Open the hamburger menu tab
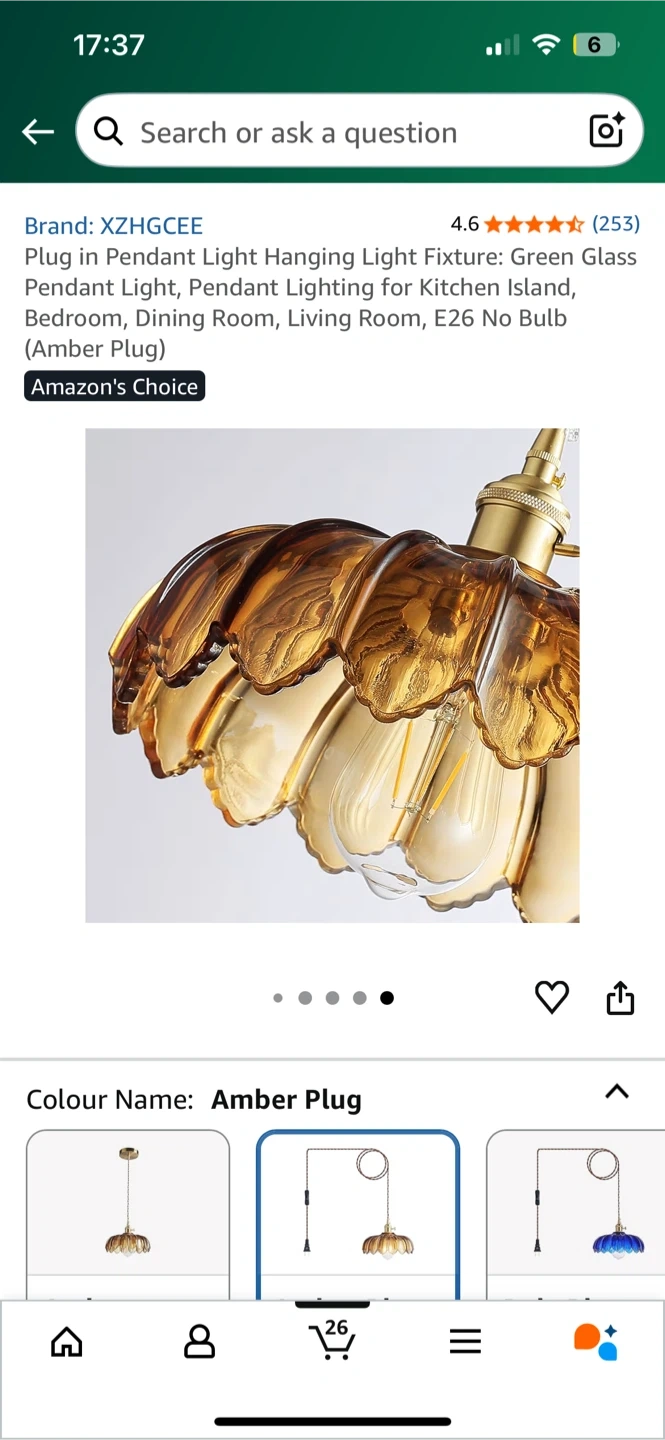Image resolution: width=665 pixels, height=1440 pixels. pos(465,1341)
